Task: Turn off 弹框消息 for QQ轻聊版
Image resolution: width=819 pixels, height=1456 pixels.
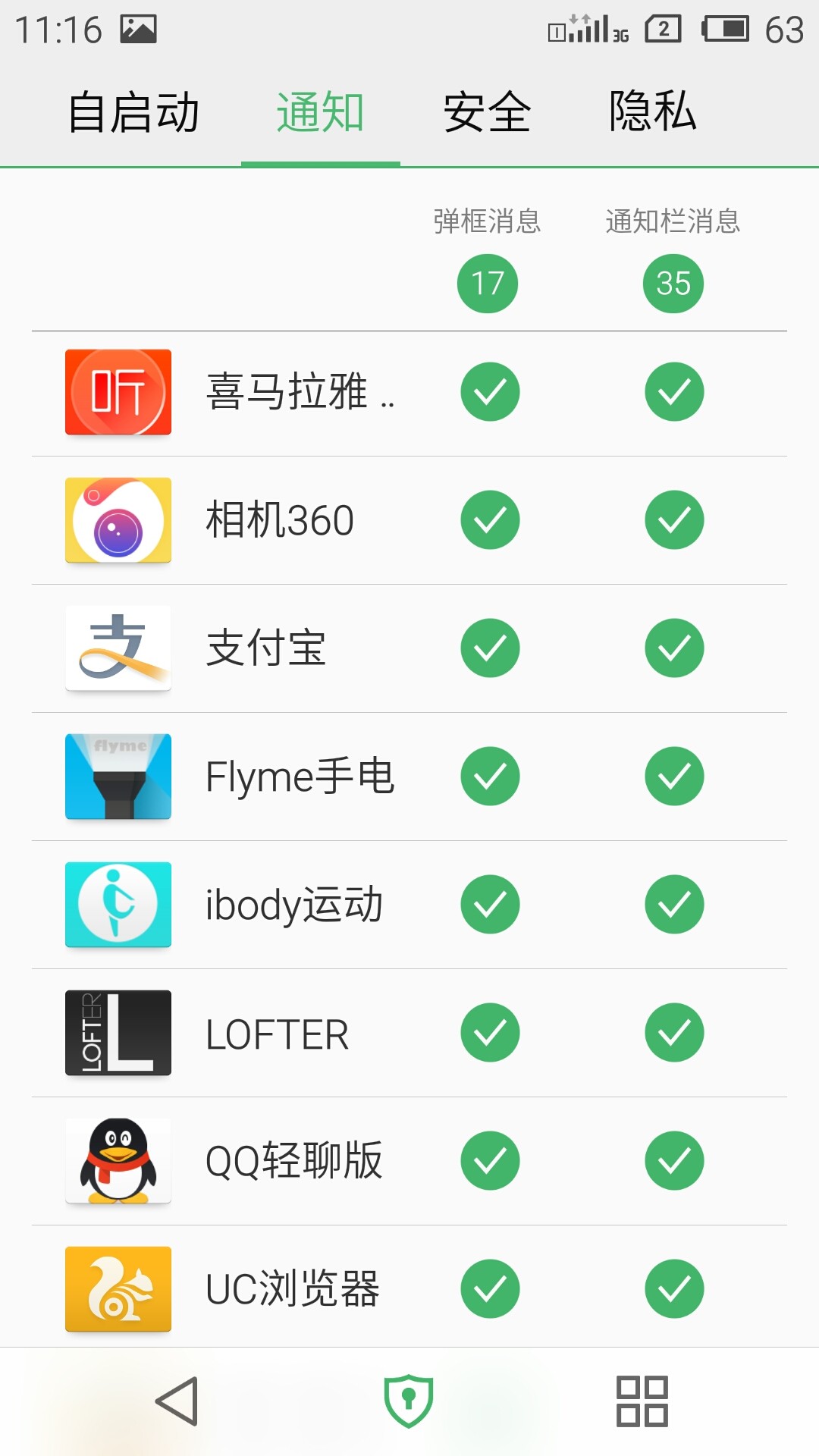Action: [x=490, y=1161]
